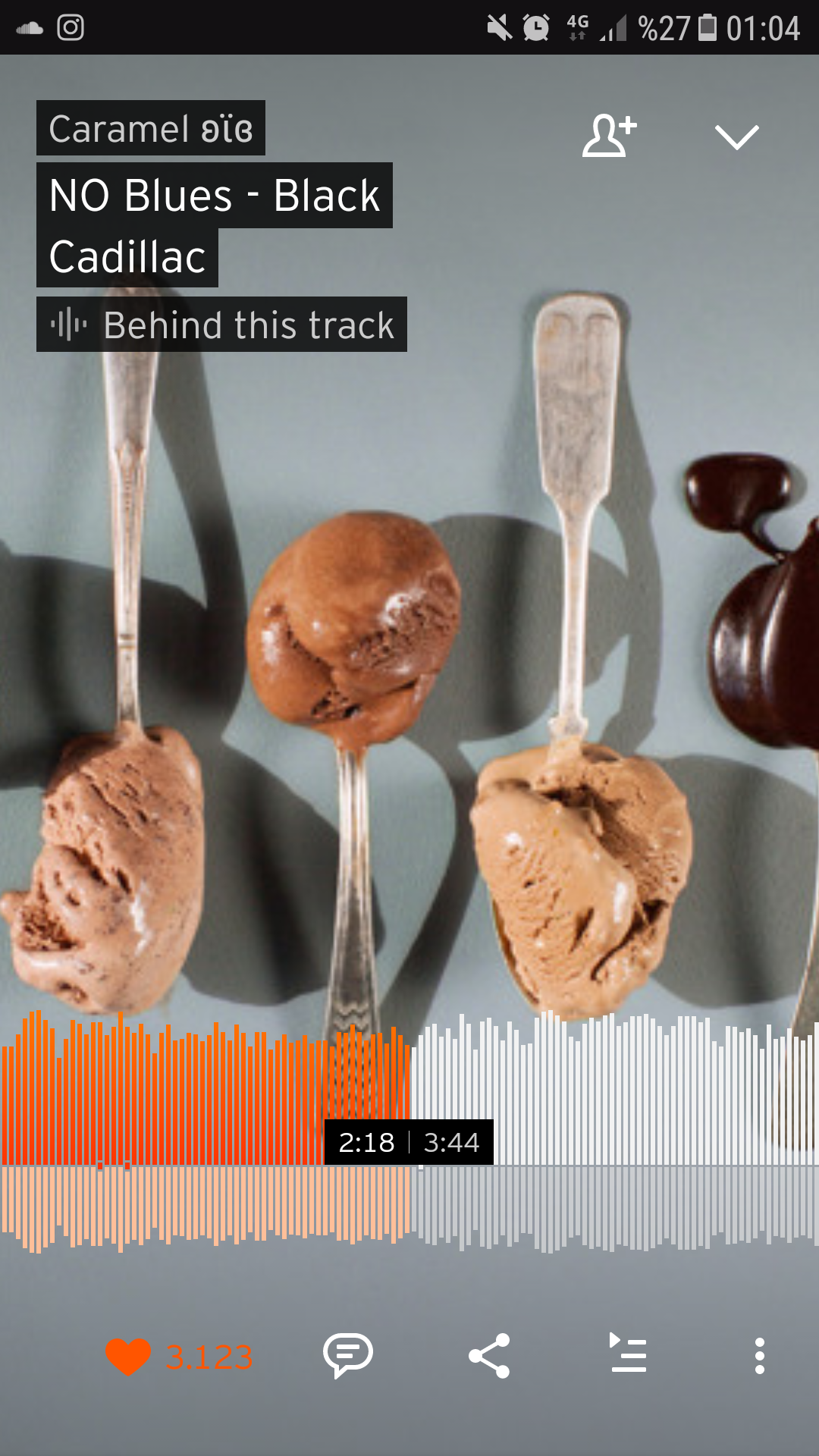819x1456 pixels.
Task: Follow the artist Caramel
Action: 609,136
